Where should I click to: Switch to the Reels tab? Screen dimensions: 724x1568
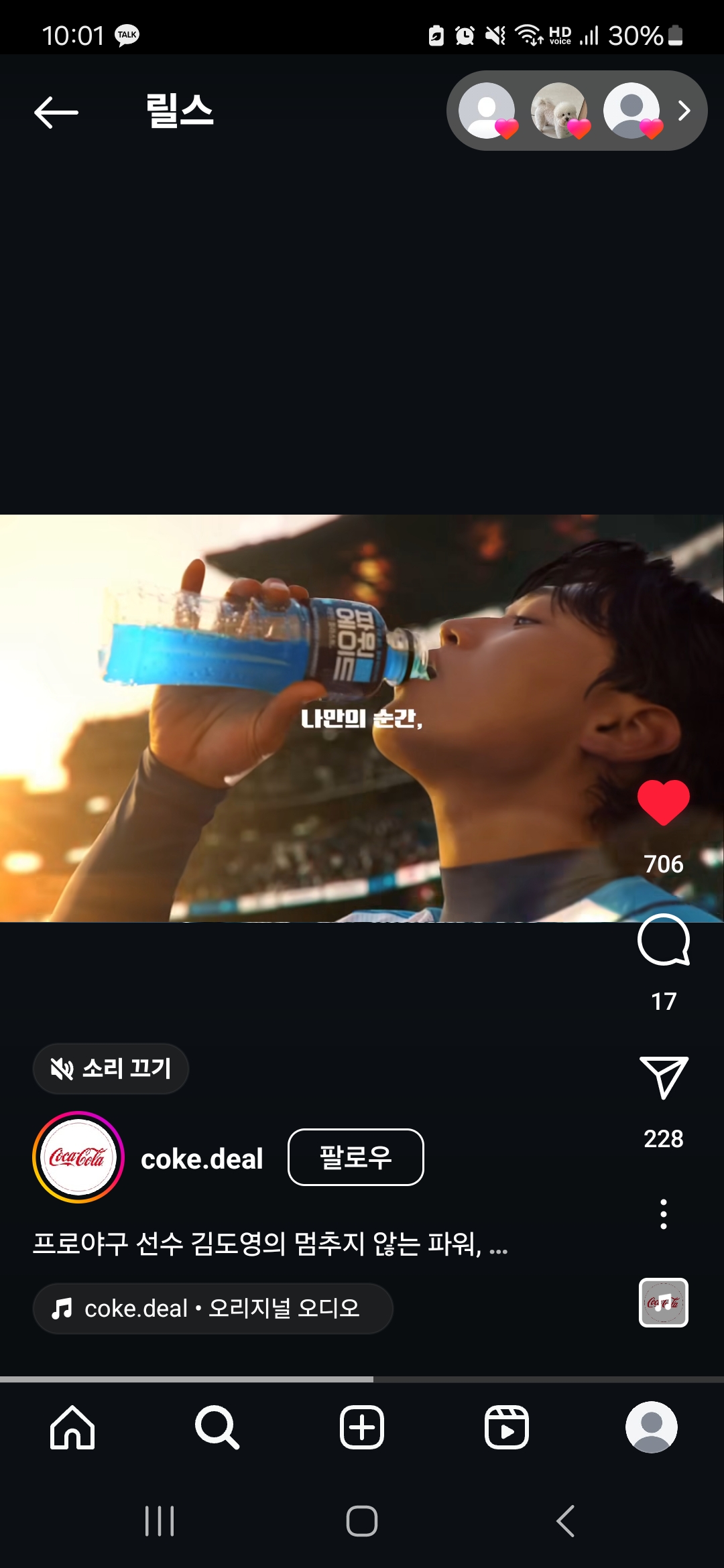click(507, 1427)
